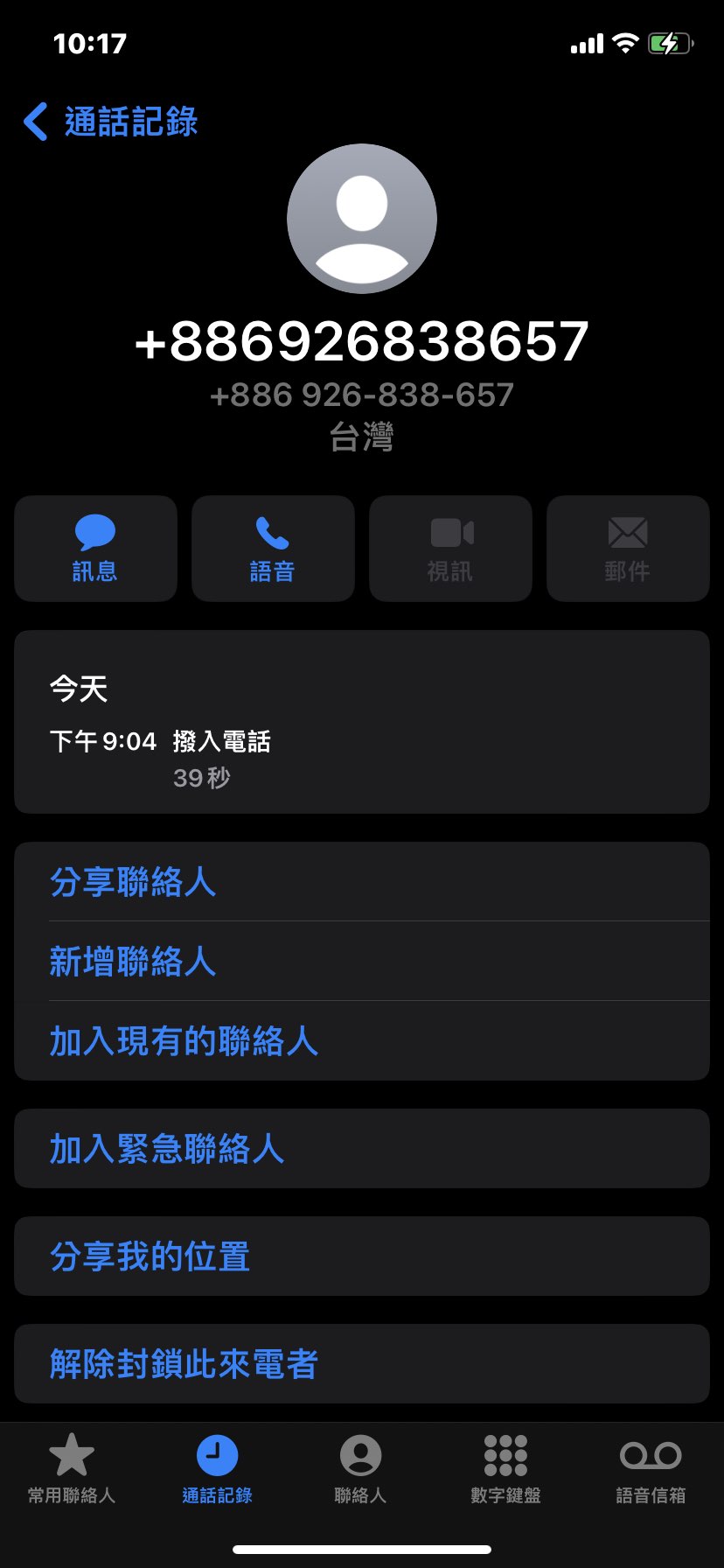Send a message via 訊息 button
This screenshot has height=1568, width=724.
point(95,549)
